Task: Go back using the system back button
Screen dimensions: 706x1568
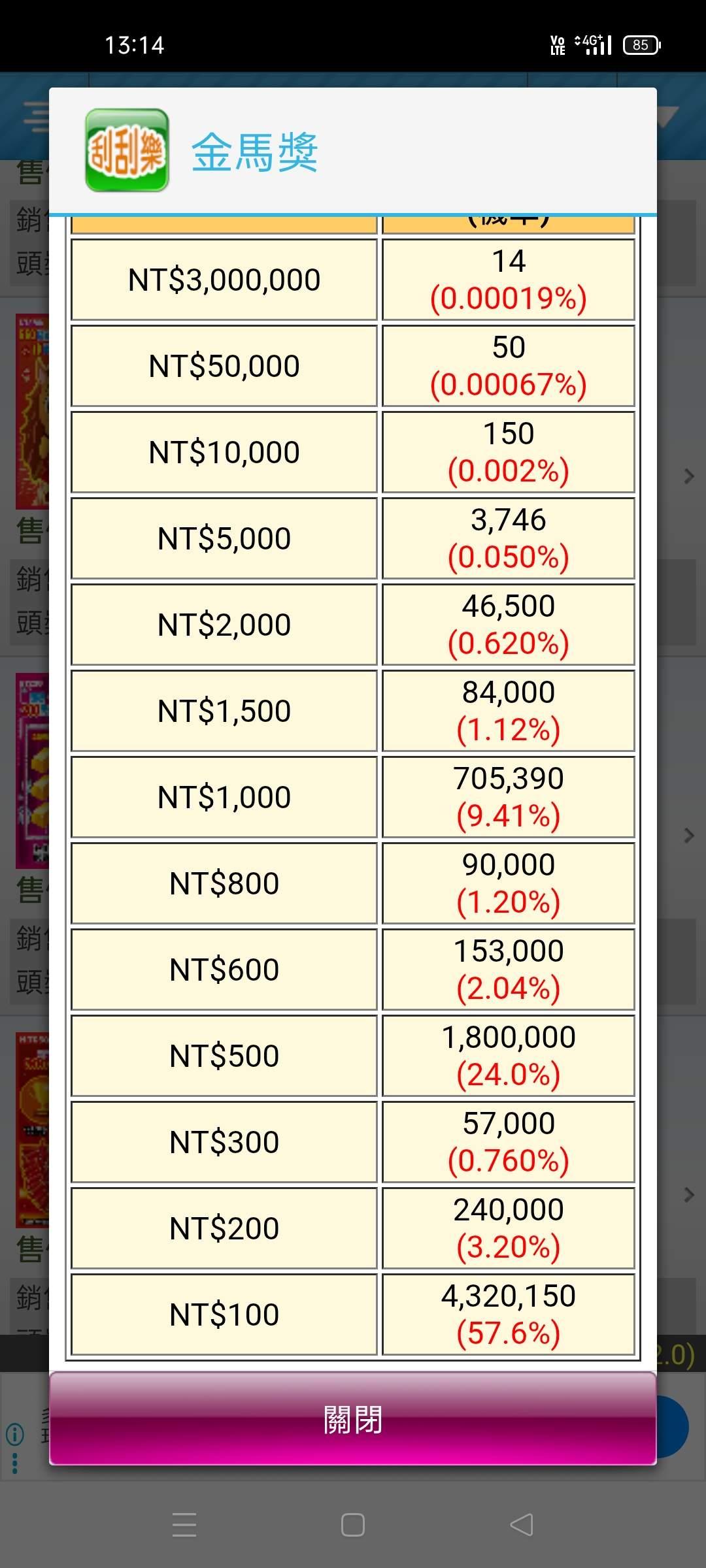Action: 521,1525
